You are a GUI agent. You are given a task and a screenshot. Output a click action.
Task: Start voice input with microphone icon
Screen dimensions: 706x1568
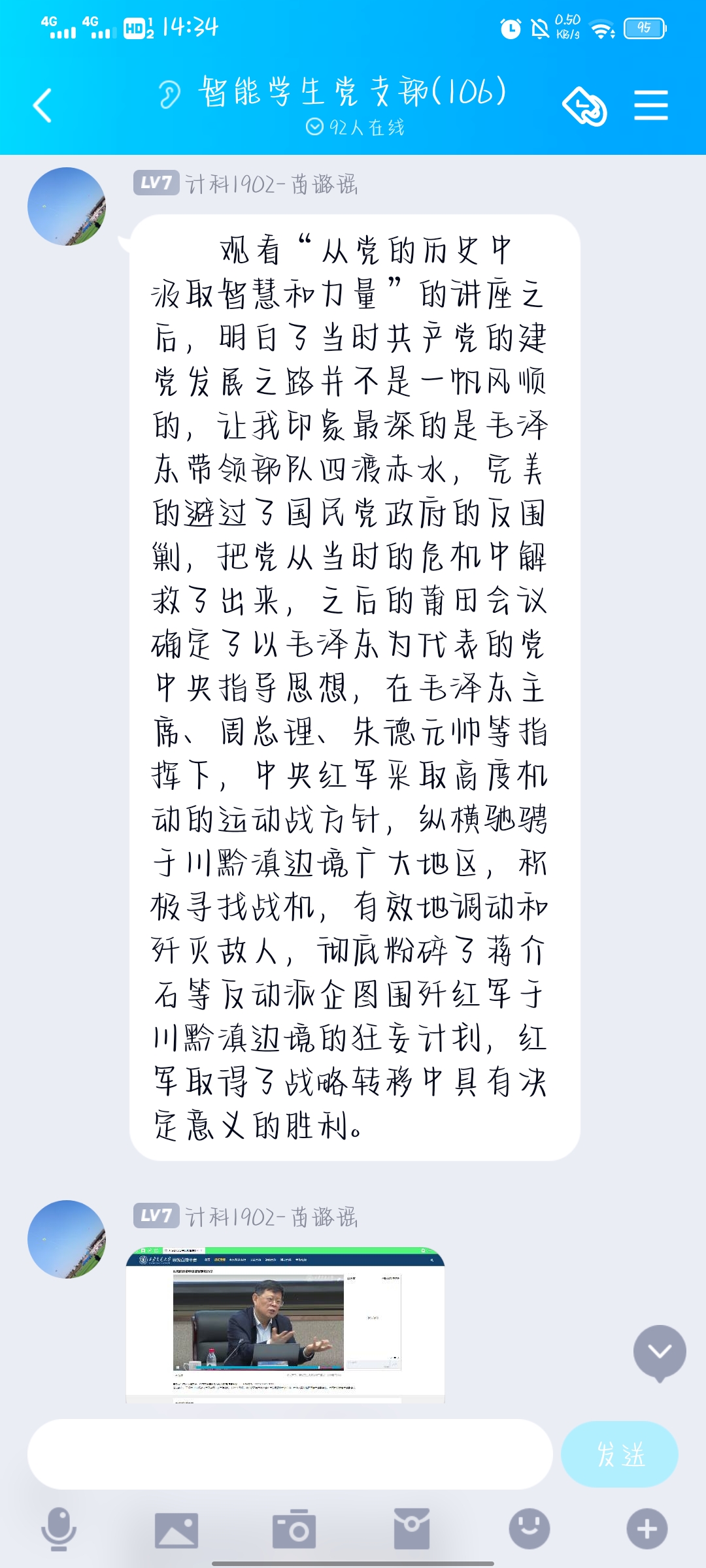(59, 1528)
